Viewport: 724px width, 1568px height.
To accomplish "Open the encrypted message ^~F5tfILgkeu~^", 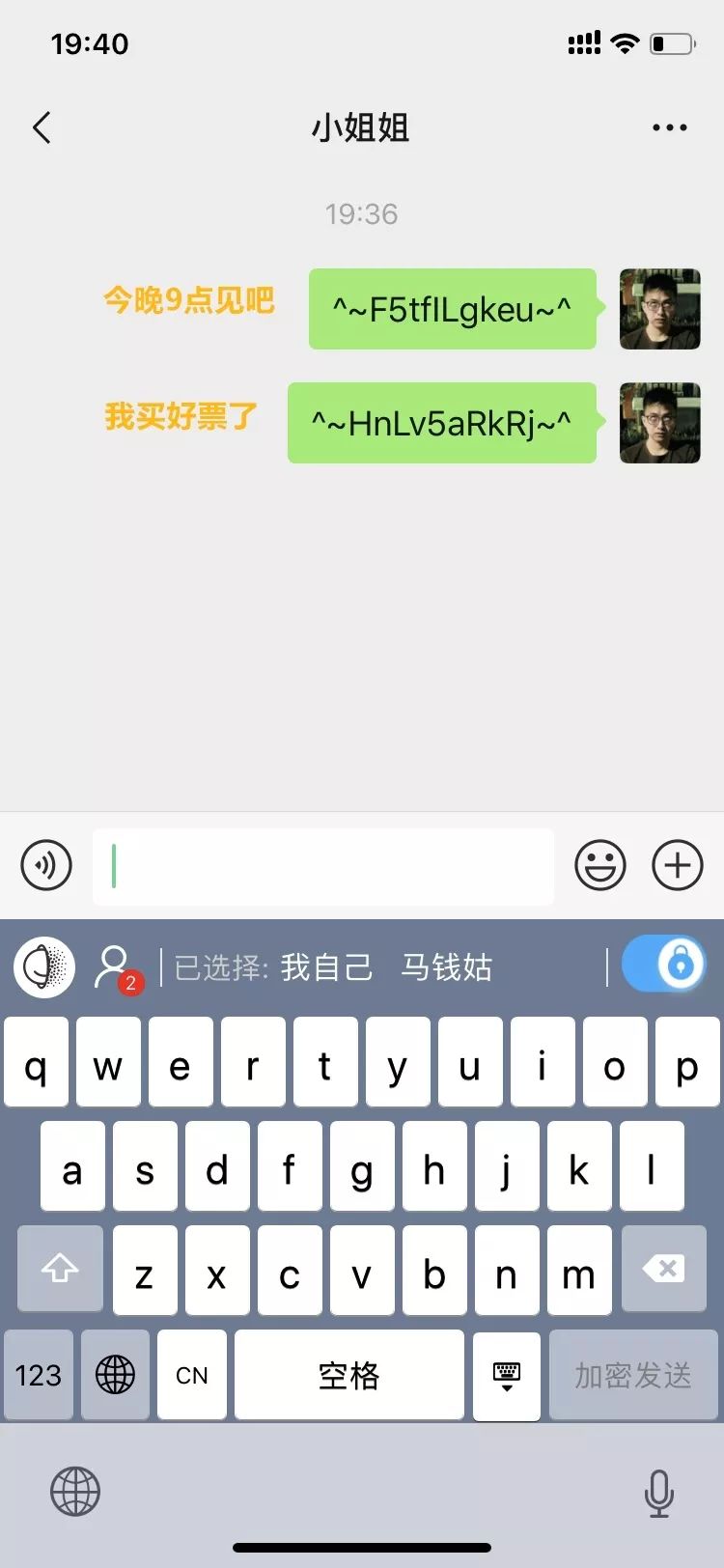I will tap(452, 309).
